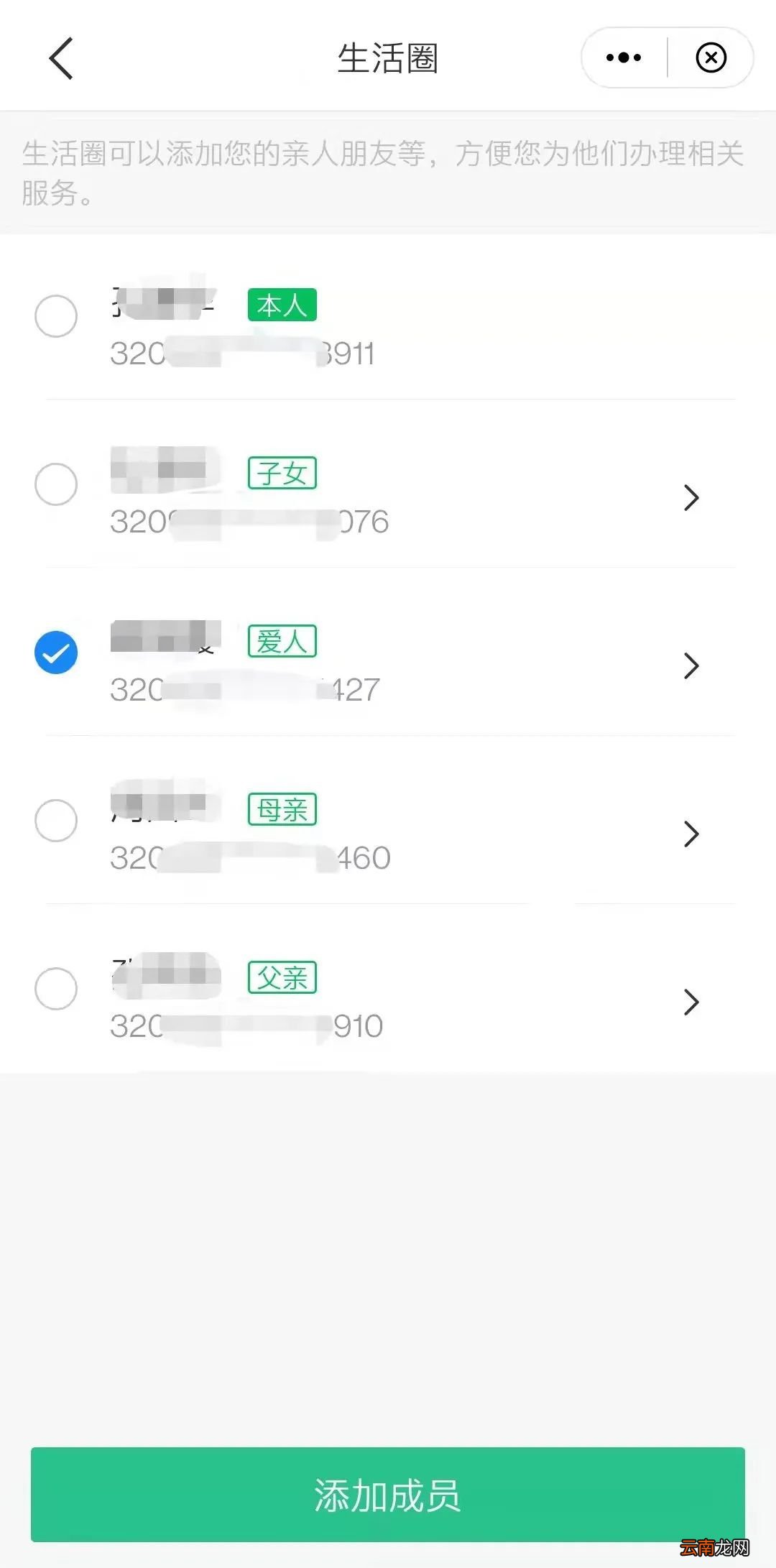776x1568 pixels.
Task: Open details chevron for 母亲 member
Action: [x=691, y=834]
